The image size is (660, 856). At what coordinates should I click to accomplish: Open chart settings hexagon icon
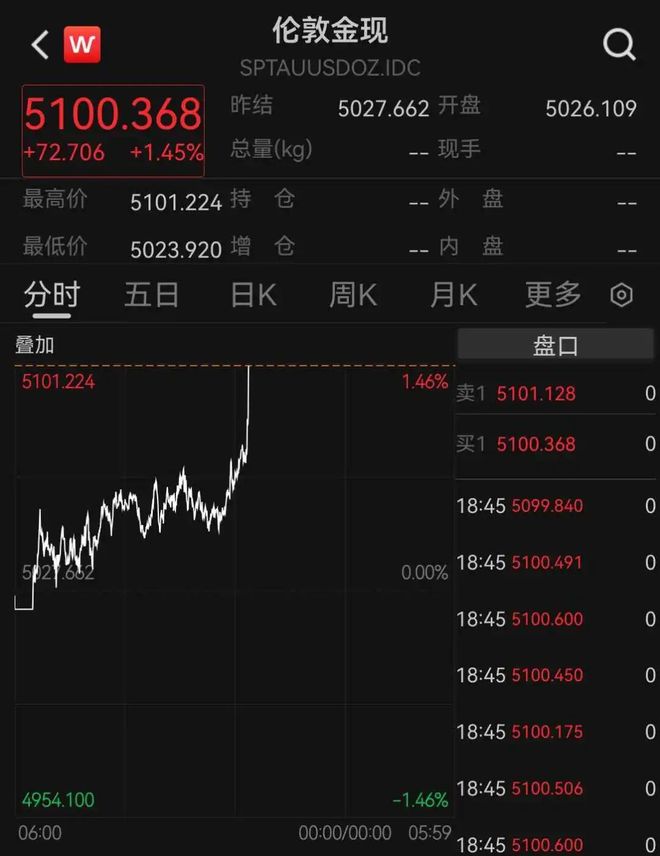click(x=622, y=295)
